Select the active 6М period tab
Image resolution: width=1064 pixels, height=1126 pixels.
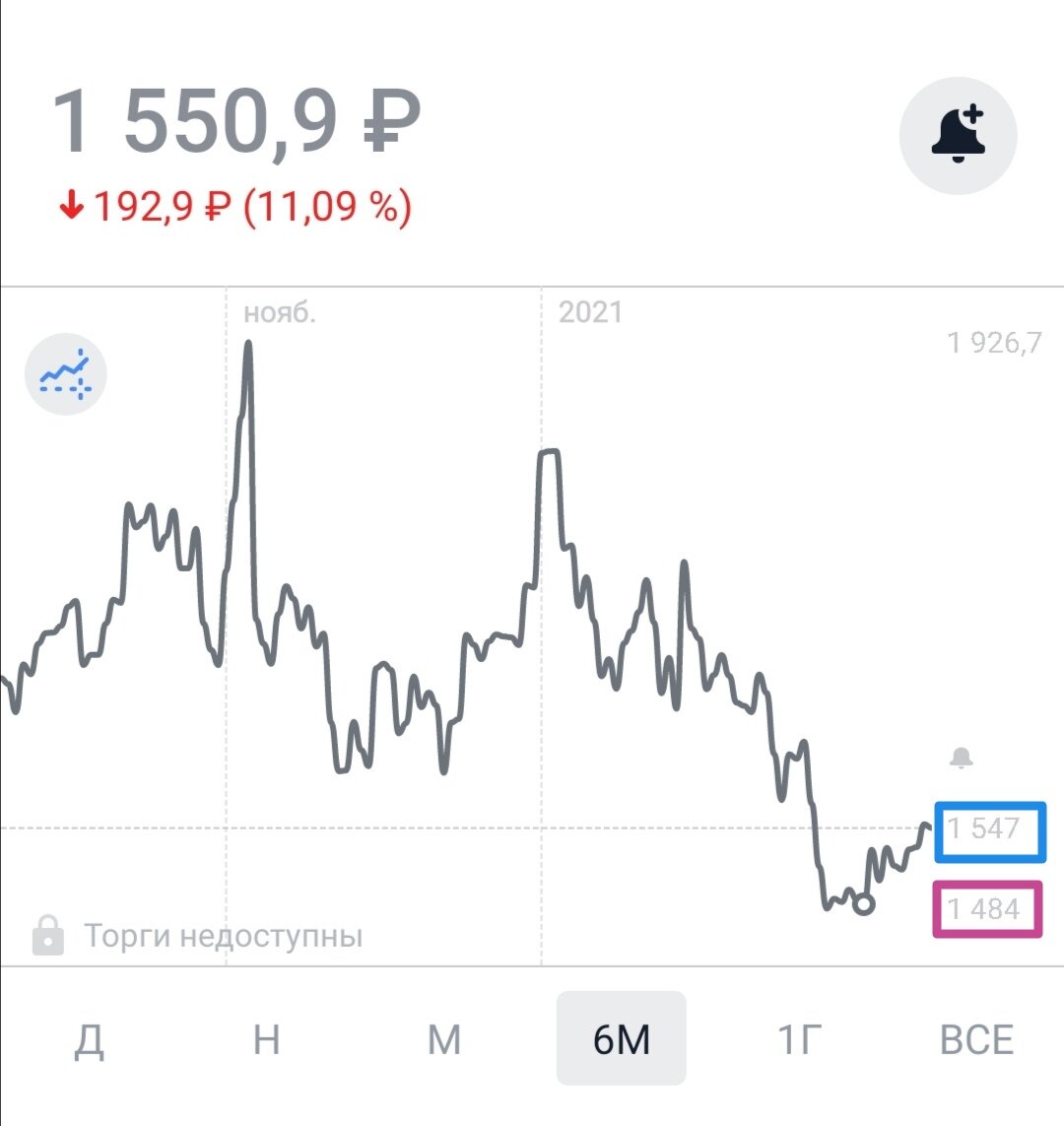(621, 1038)
